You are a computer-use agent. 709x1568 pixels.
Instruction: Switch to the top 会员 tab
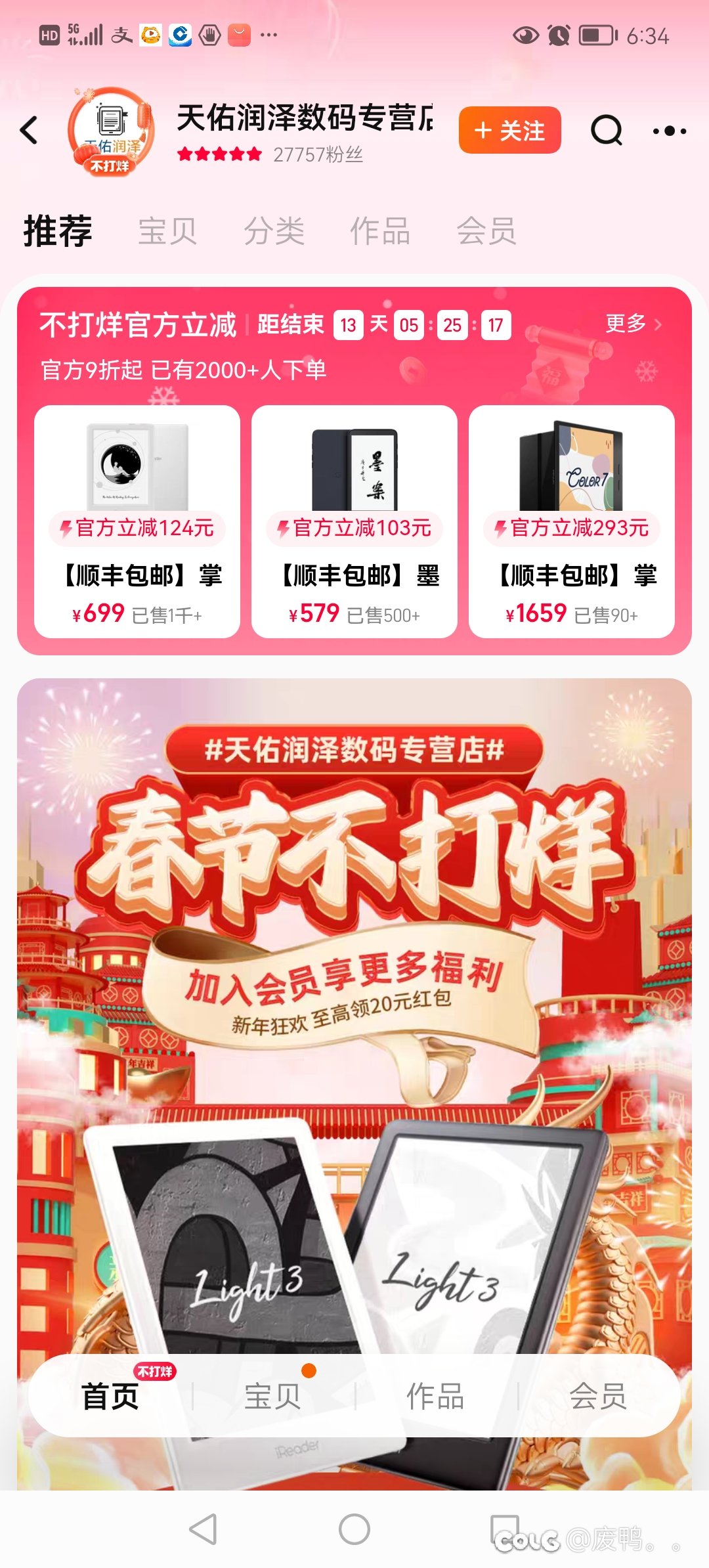486,231
